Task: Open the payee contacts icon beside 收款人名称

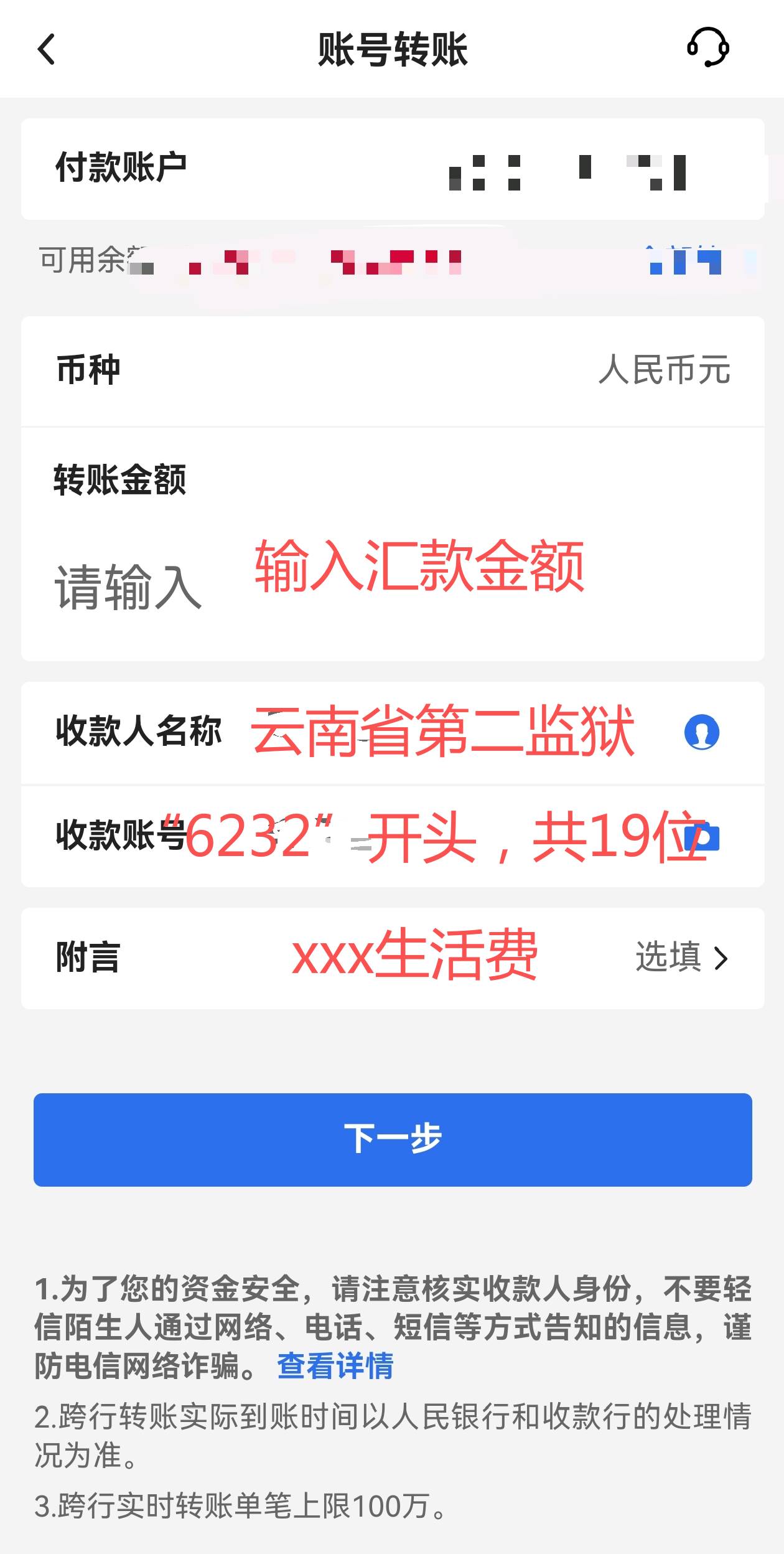Action: pyautogui.click(x=701, y=732)
